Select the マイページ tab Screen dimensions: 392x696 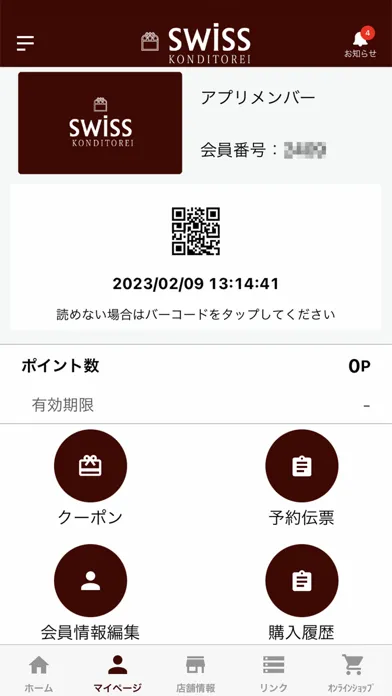pyautogui.click(x=118, y=673)
